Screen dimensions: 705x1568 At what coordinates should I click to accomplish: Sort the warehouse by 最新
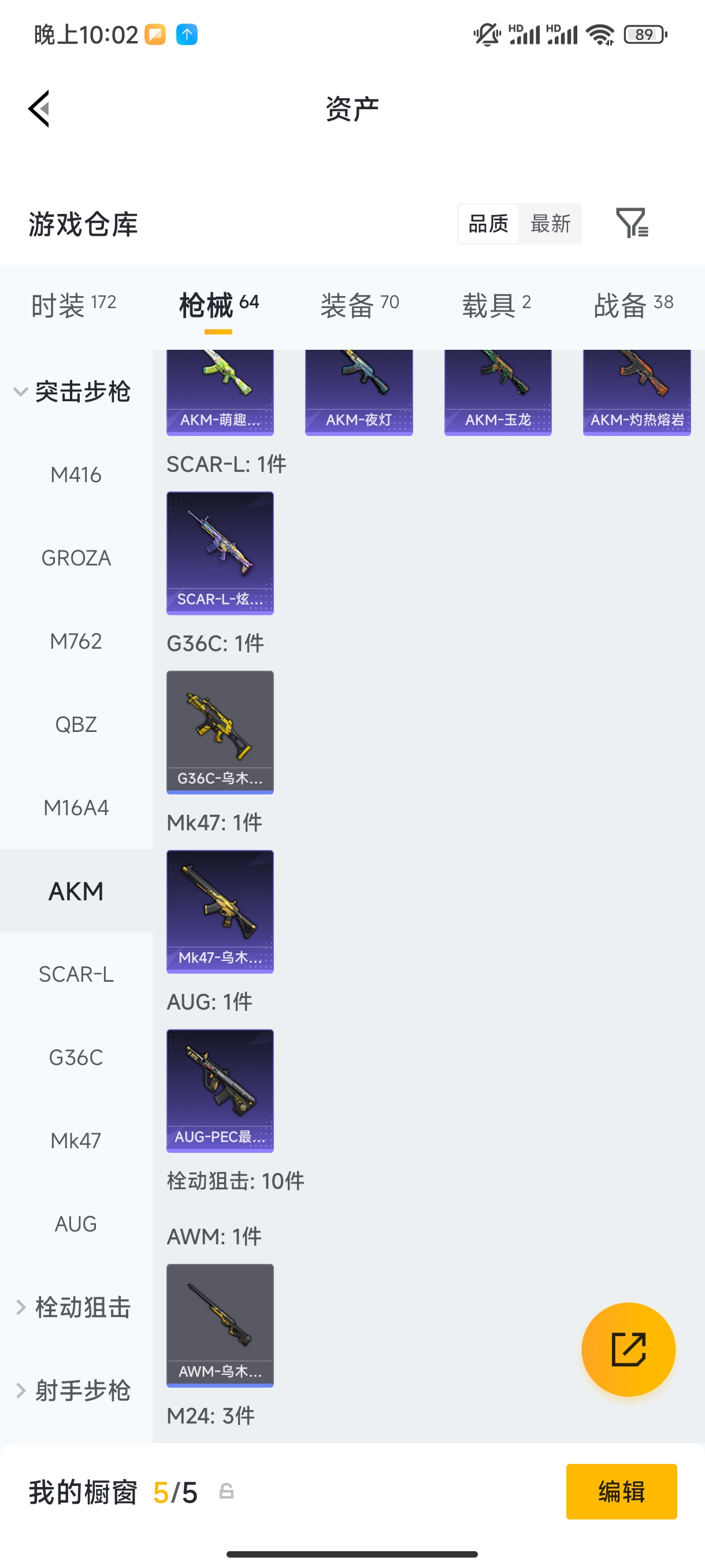pos(550,224)
